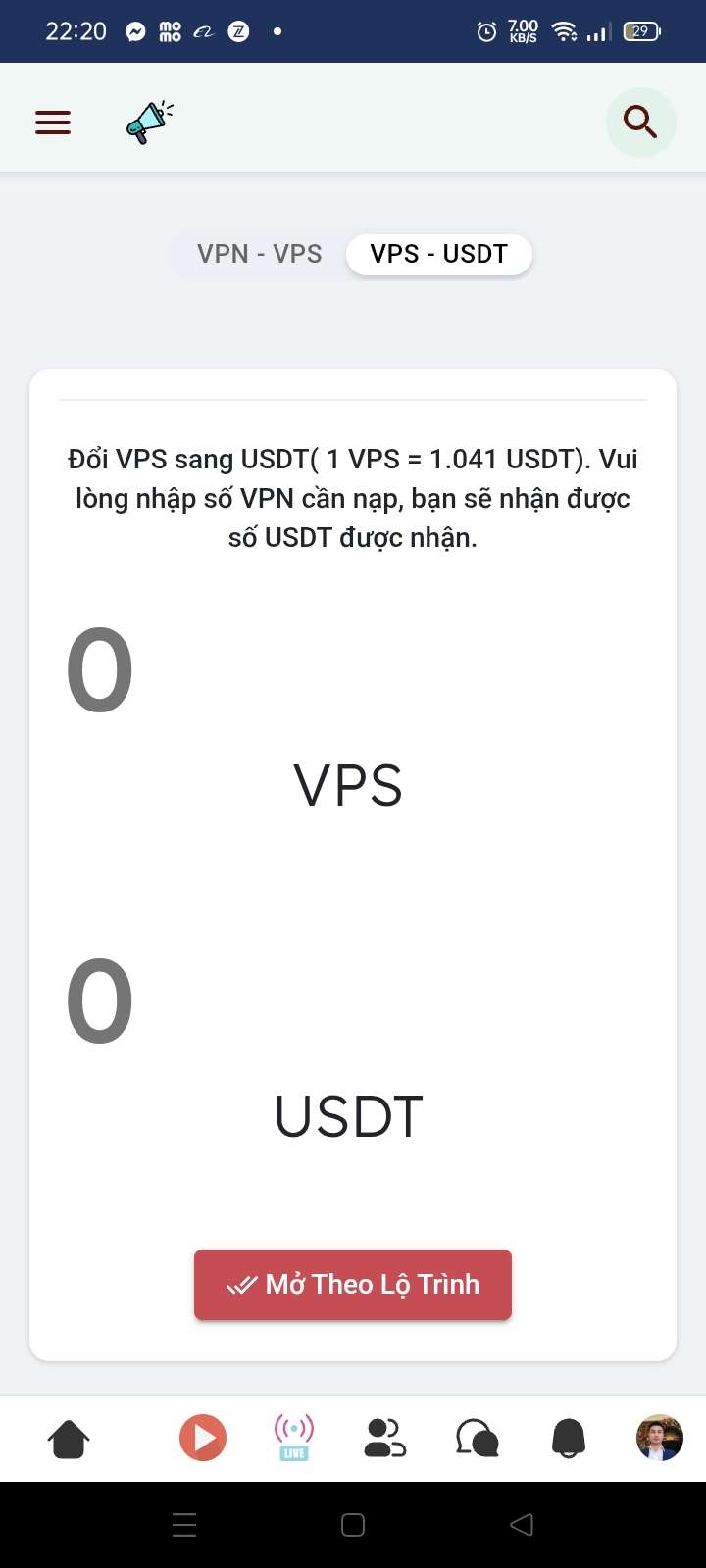Viewport: 706px width, 1568px height.
Task: Switch to the VPN - VPS tab
Action: click(x=260, y=254)
